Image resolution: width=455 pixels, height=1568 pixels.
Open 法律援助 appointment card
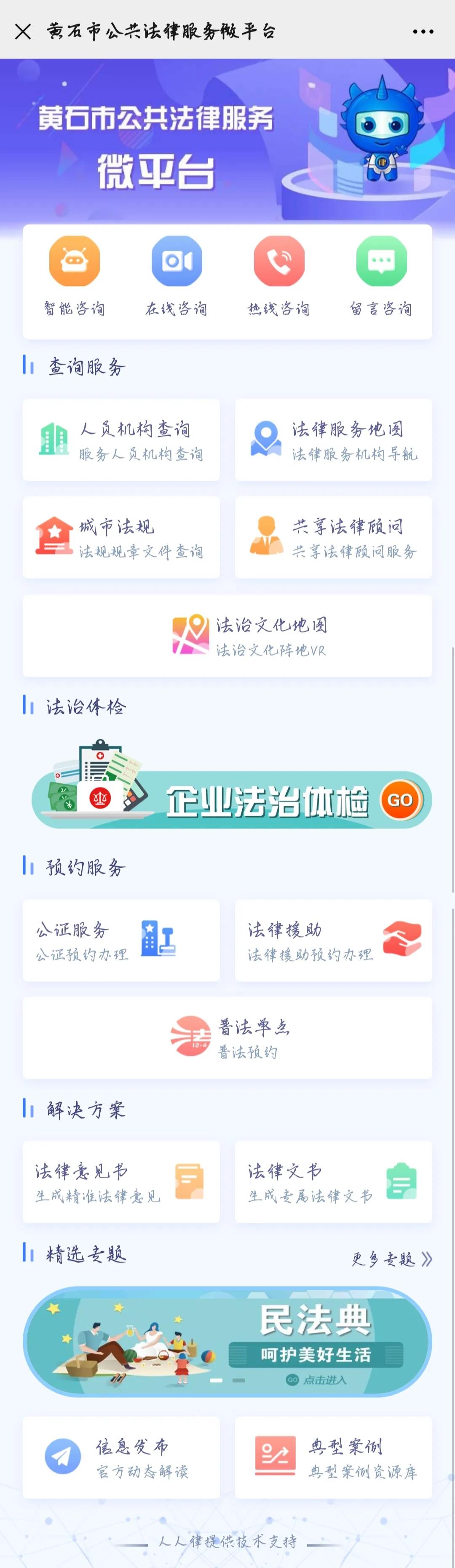tap(333, 941)
